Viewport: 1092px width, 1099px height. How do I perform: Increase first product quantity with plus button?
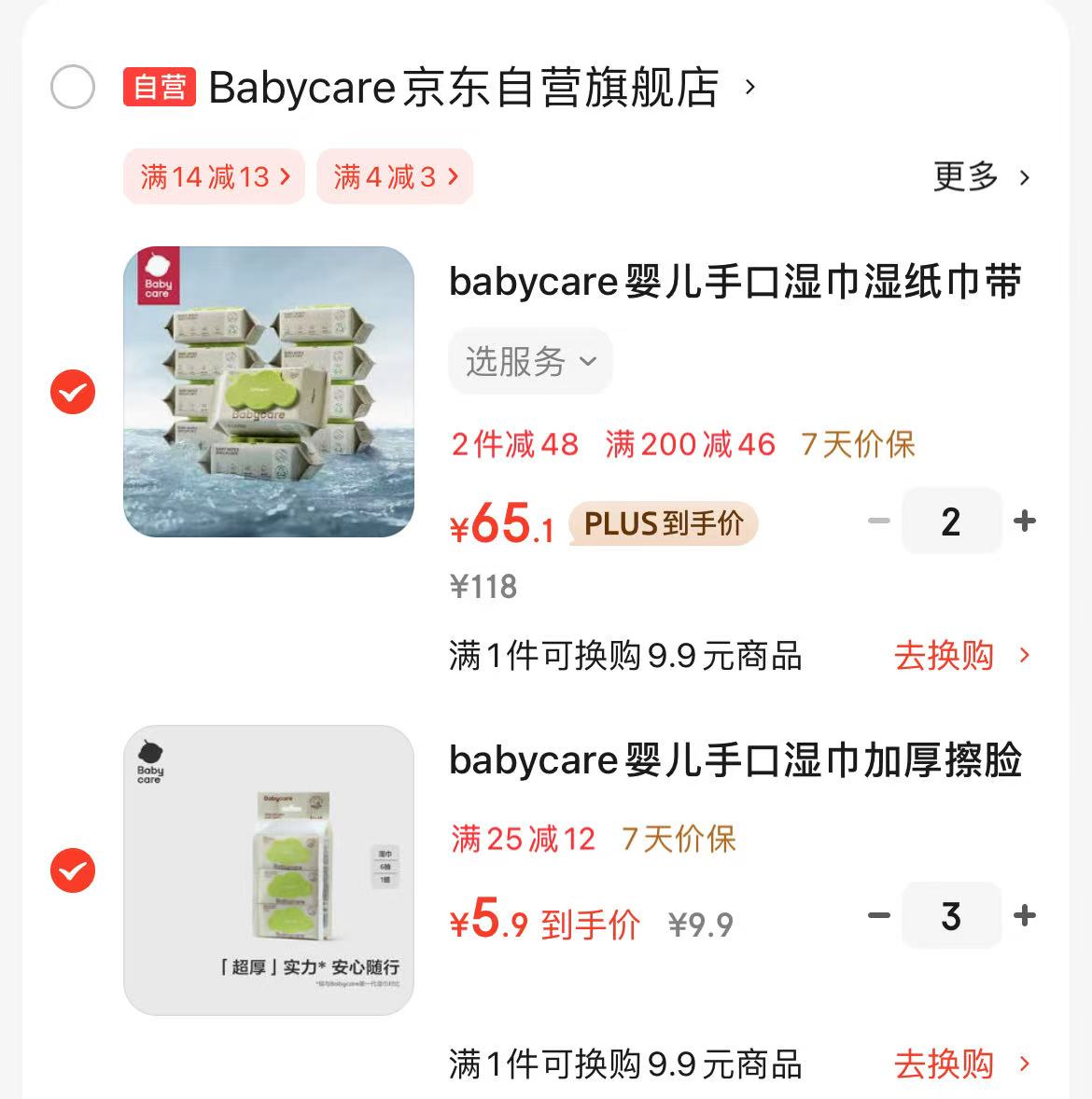(1025, 521)
